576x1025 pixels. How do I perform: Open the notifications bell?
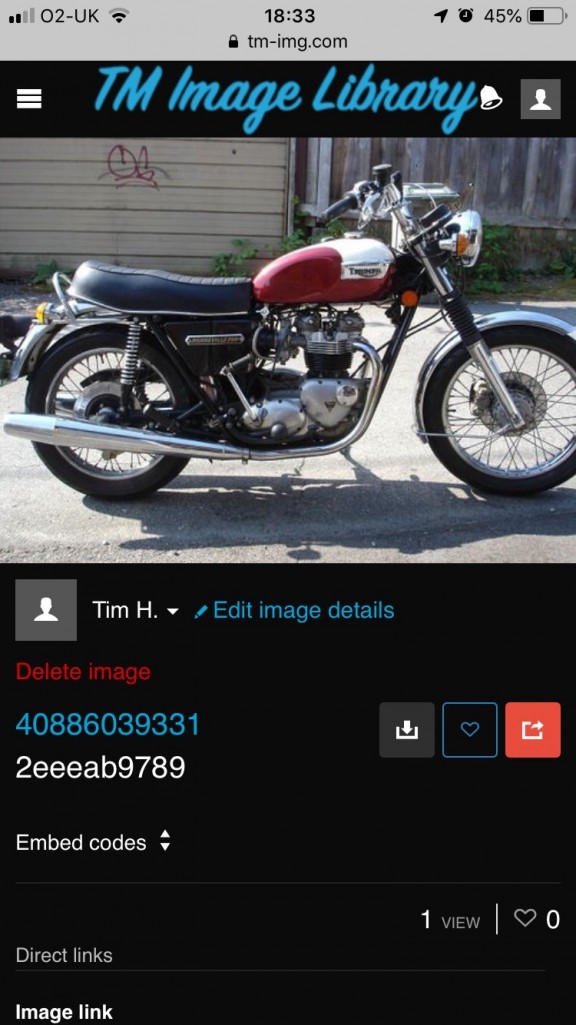tap(491, 97)
